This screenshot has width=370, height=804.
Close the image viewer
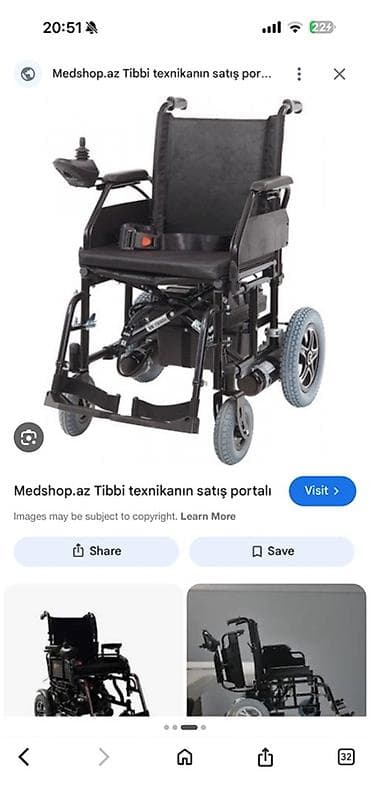click(x=339, y=74)
